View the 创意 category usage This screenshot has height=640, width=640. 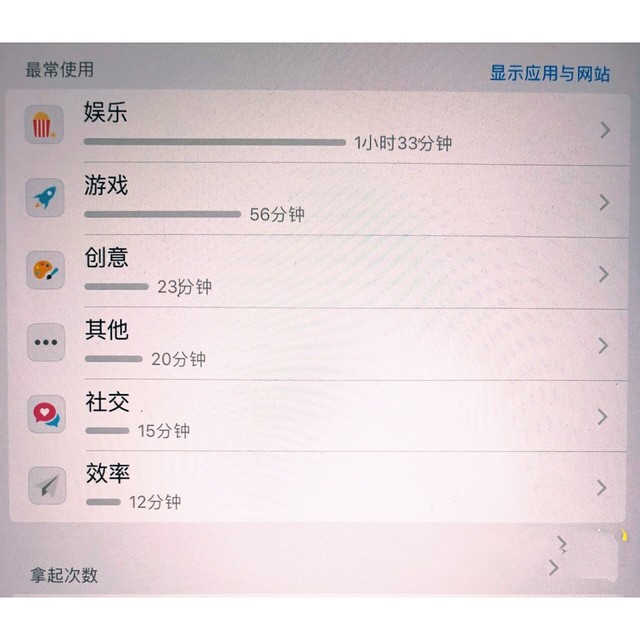pos(320,273)
